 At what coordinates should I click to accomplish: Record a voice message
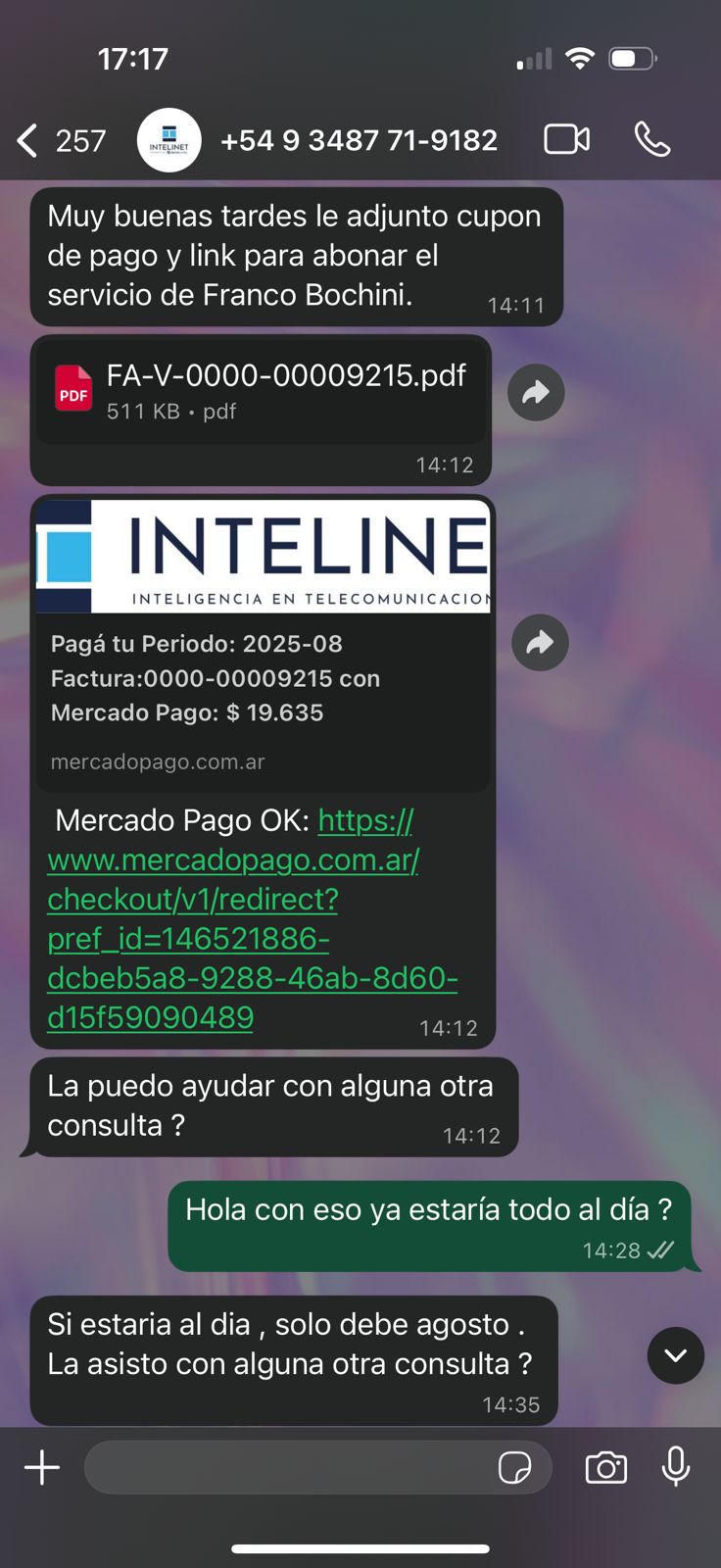pos(676,1467)
